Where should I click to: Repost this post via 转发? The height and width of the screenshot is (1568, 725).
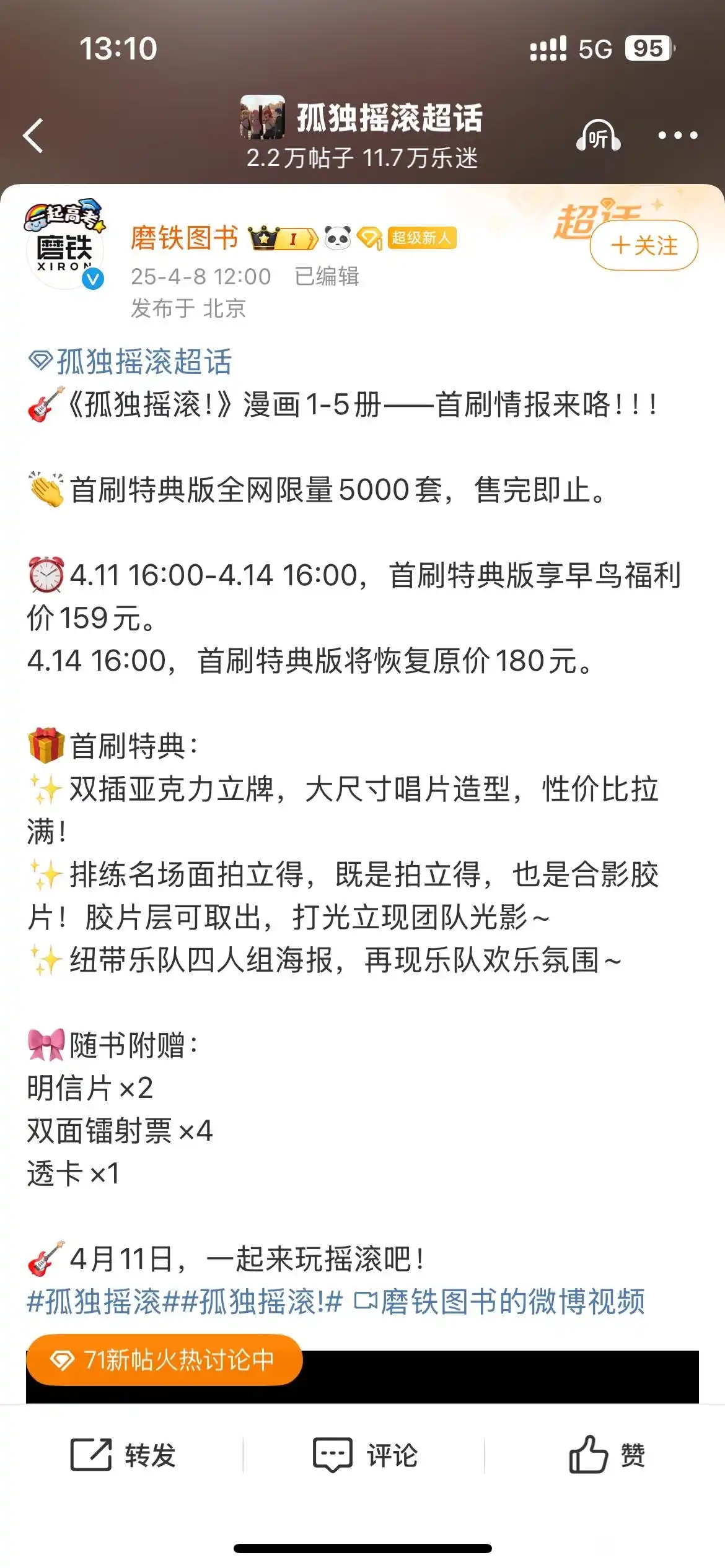(123, 1455)
